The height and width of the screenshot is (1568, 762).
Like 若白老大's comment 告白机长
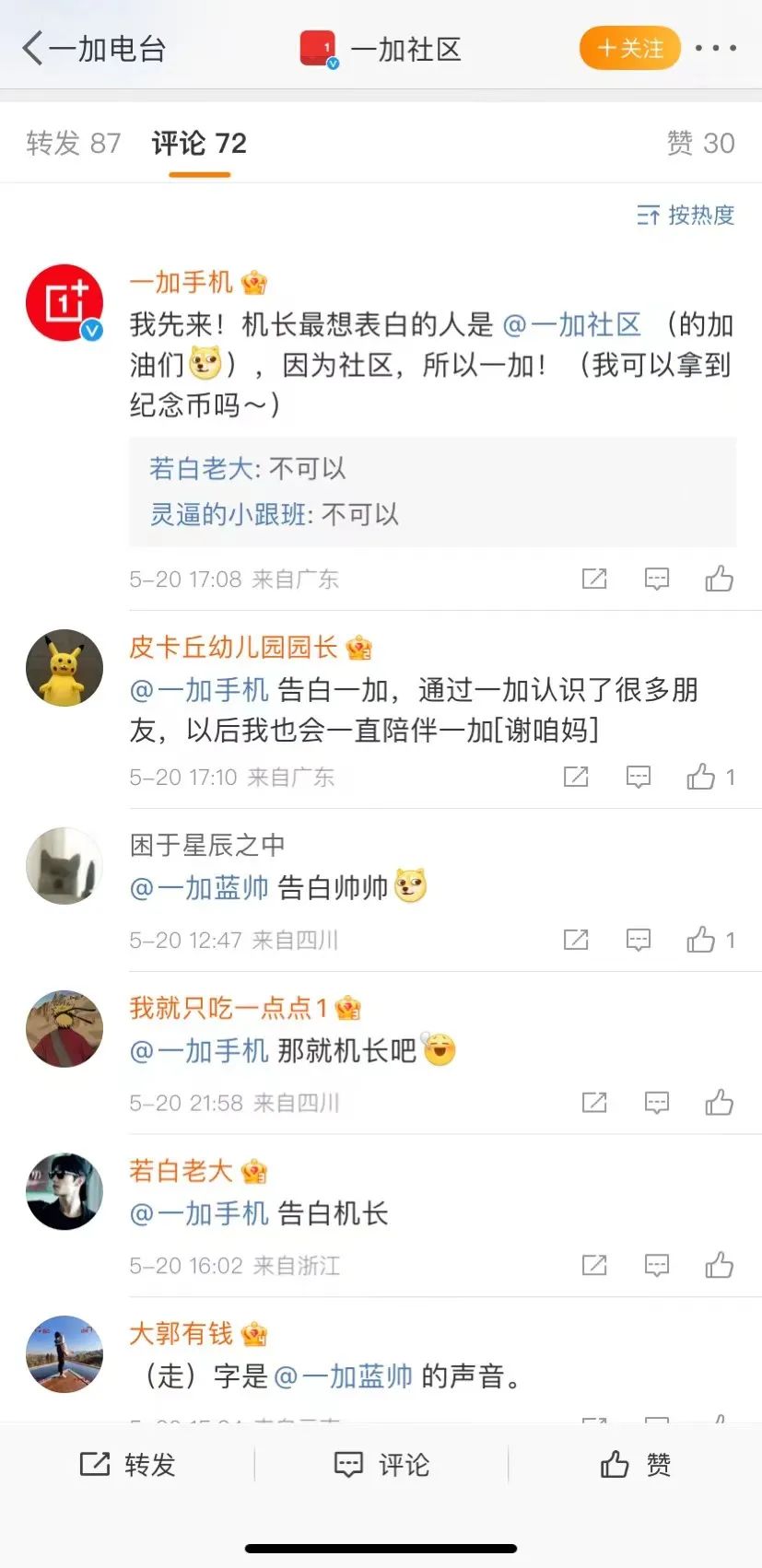tap(719, 1265)
